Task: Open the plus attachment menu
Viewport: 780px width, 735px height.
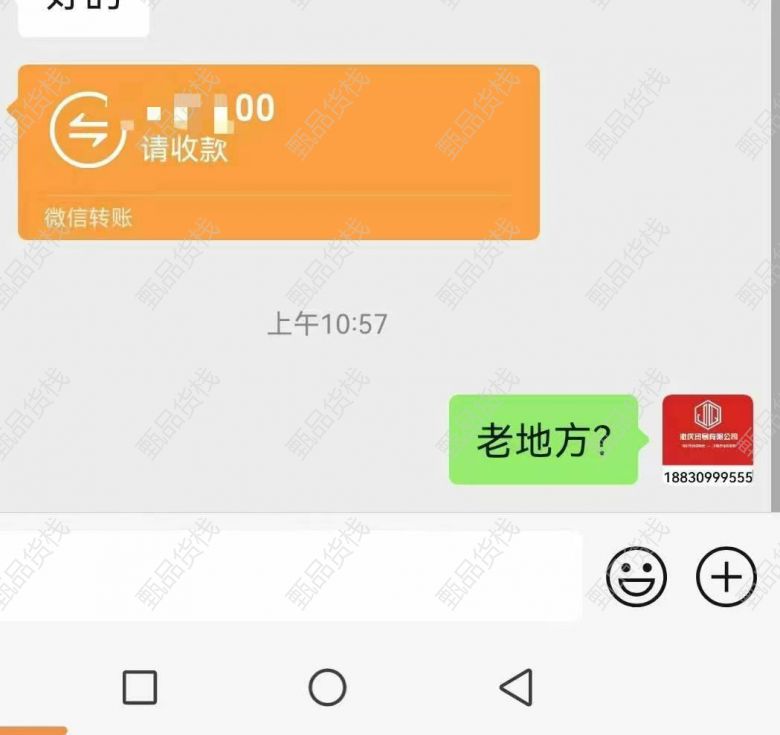Action: tap(726, 577)
